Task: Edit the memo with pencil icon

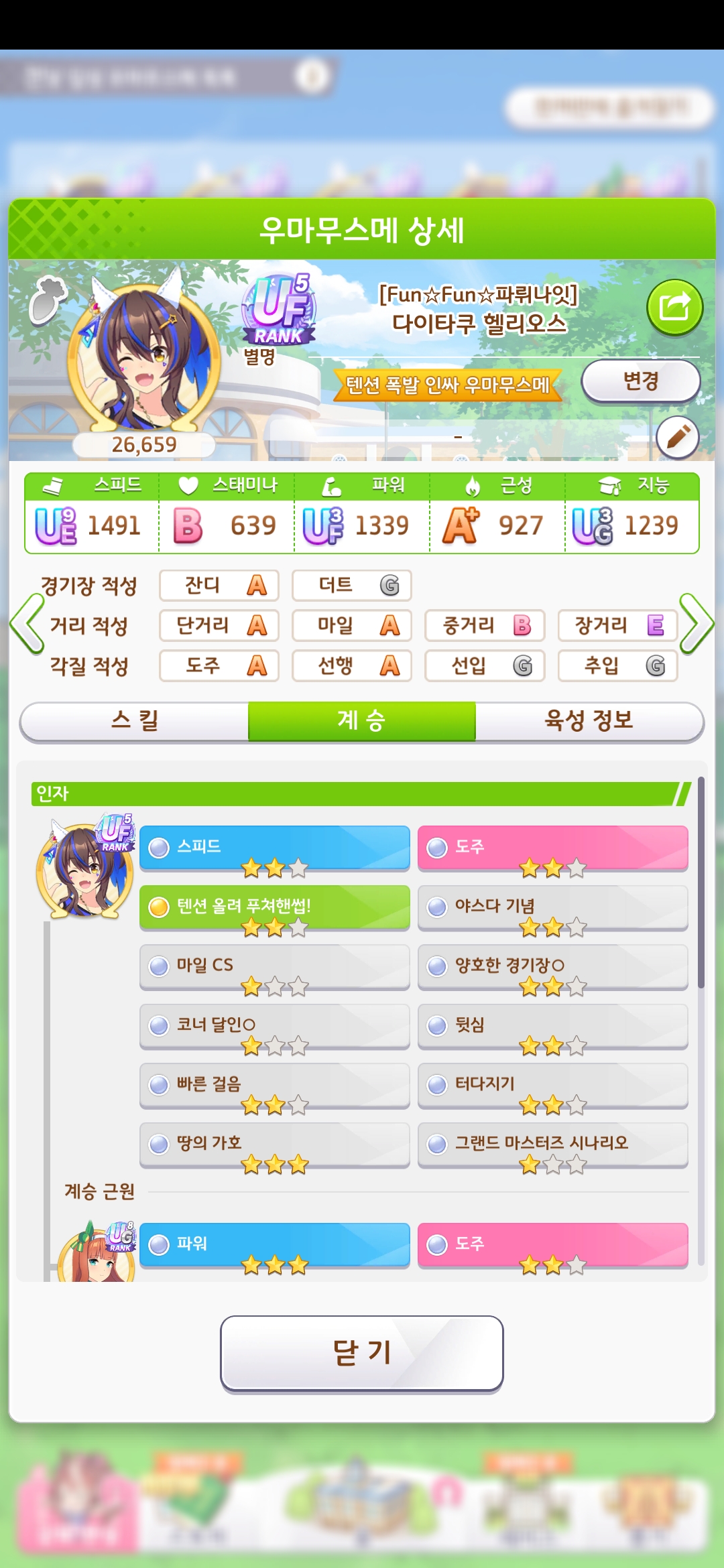Action: tap(678, 437)
